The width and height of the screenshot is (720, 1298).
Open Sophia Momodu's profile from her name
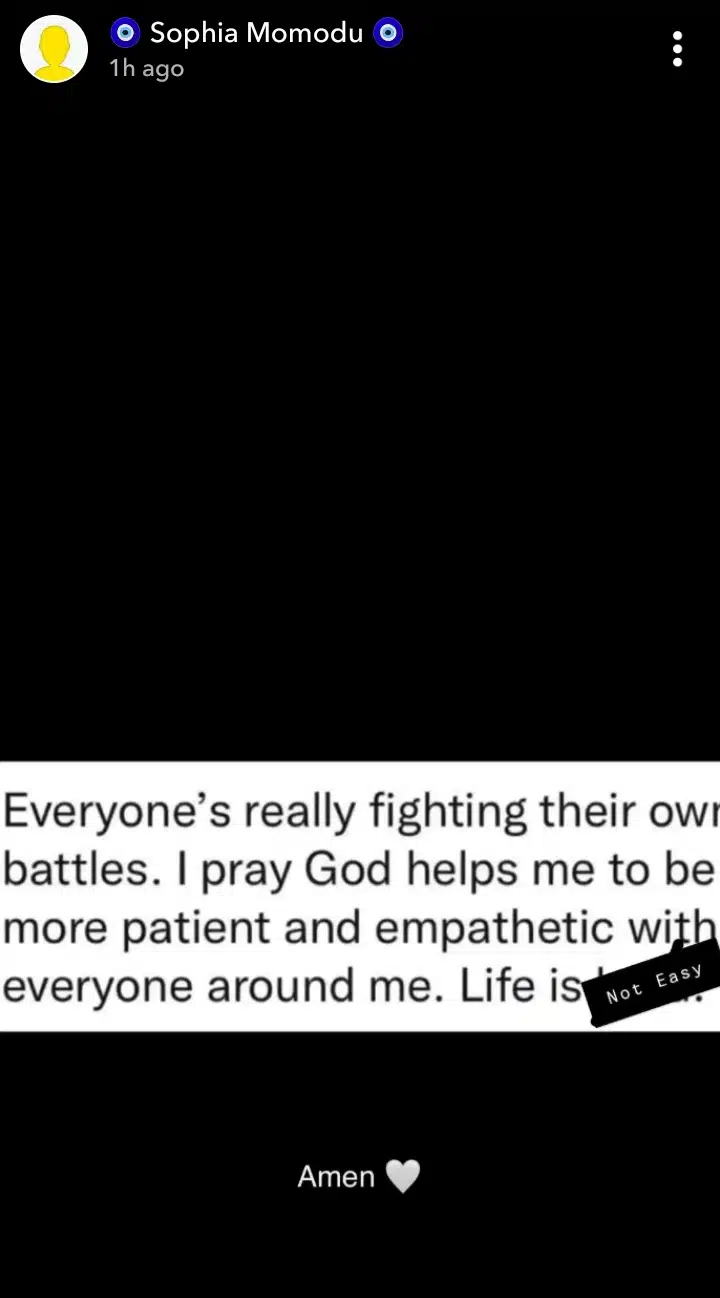click(x=256, y=33)
